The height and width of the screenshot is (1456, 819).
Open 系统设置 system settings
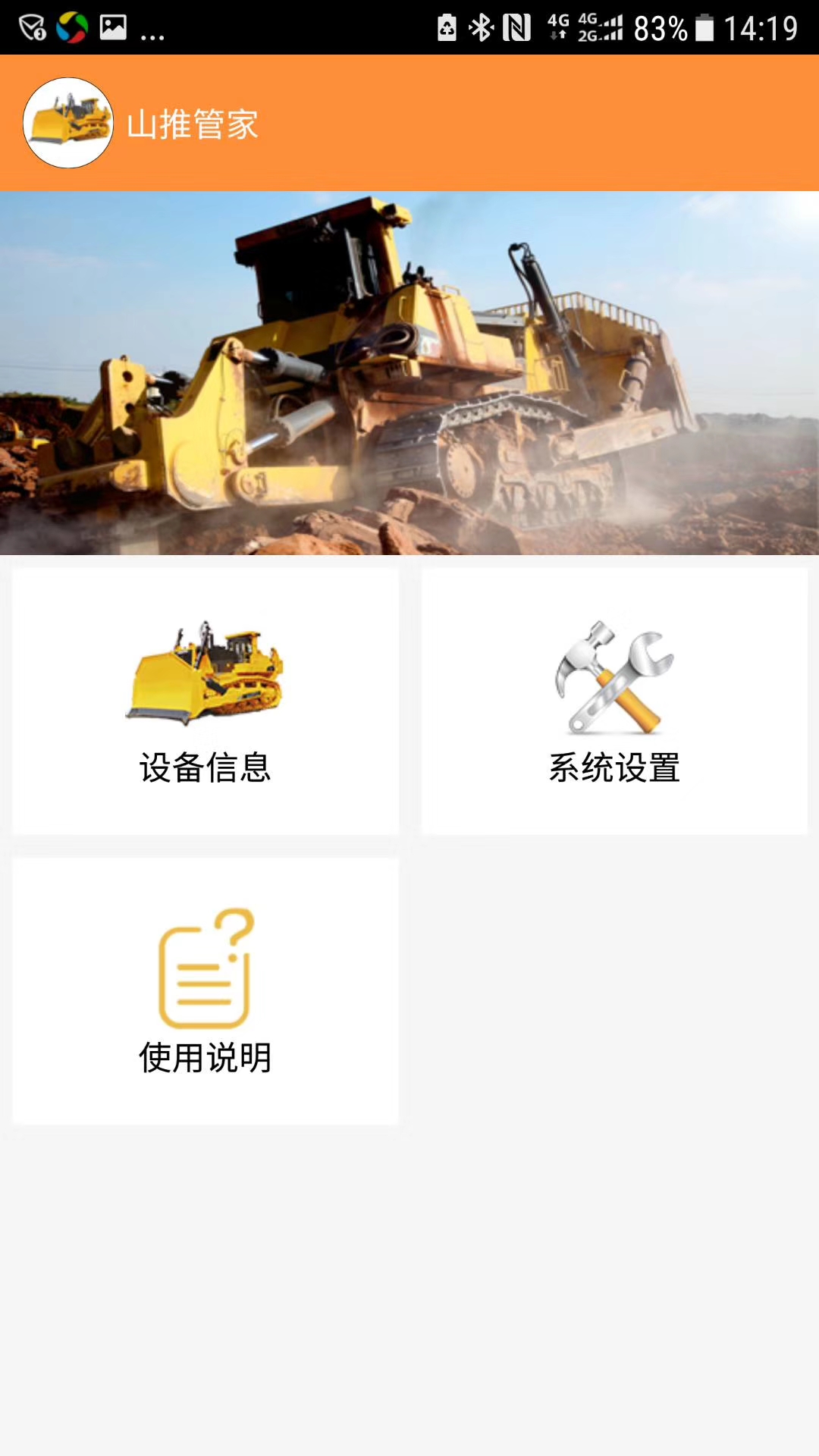614,701
